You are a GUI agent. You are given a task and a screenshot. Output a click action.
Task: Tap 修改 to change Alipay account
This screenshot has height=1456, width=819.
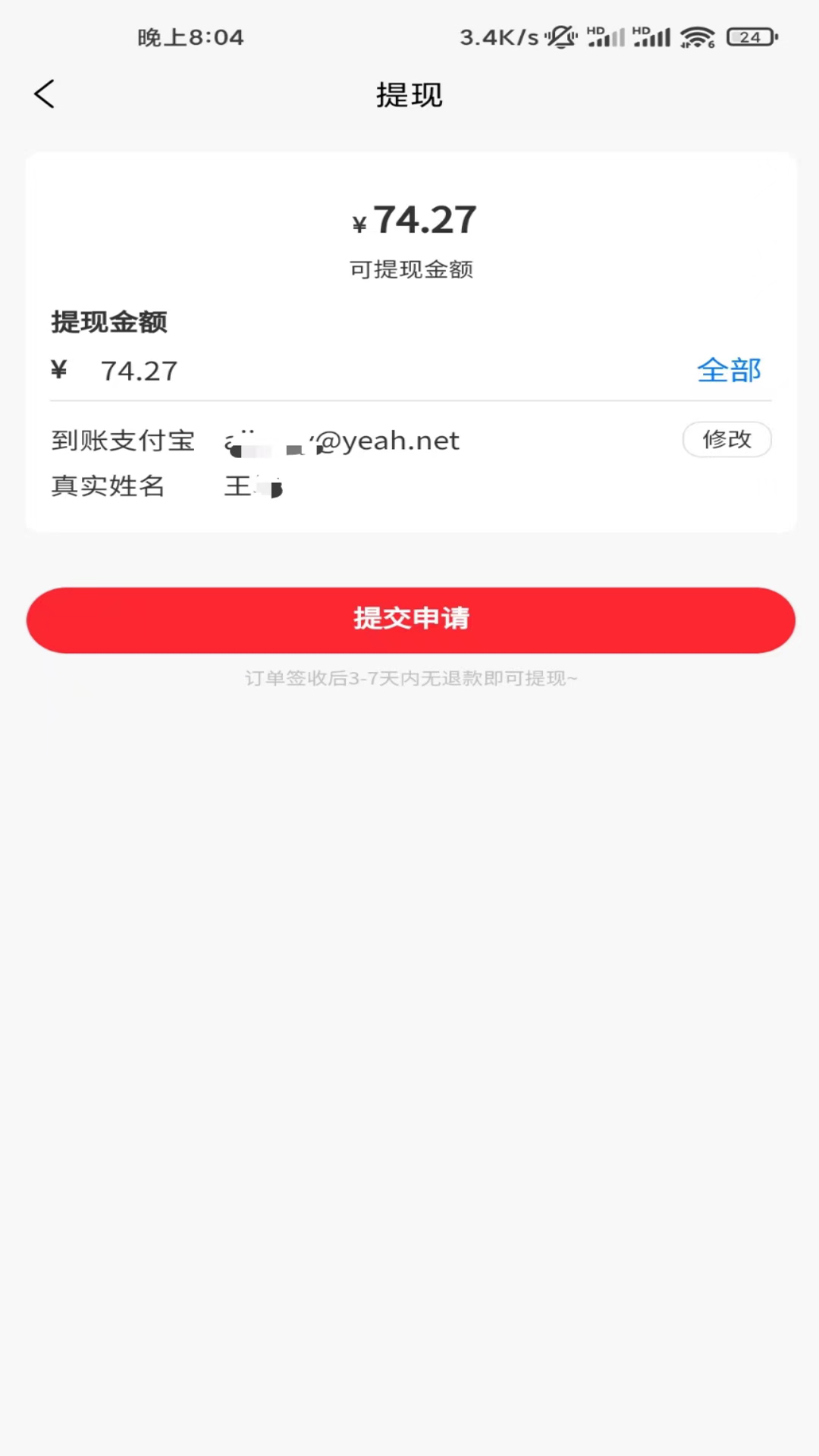click(726, 439)
